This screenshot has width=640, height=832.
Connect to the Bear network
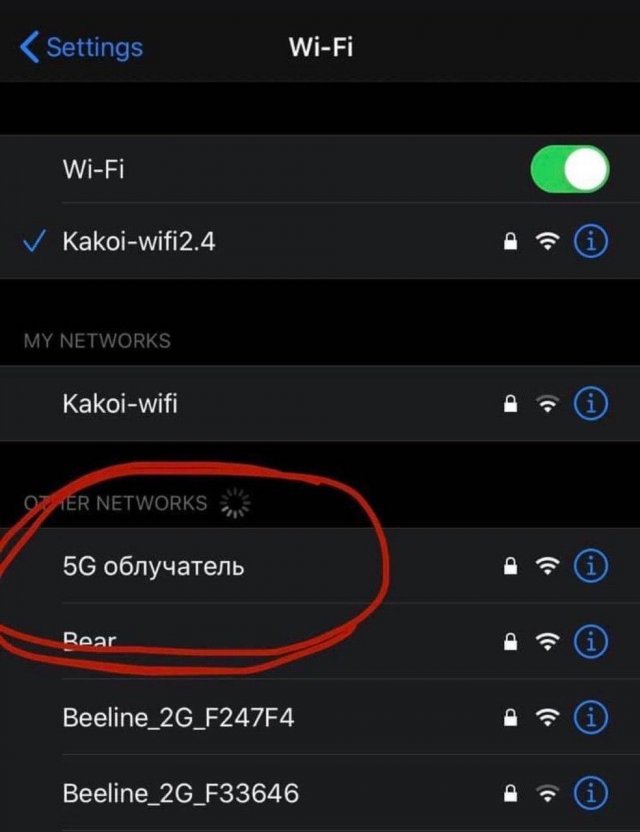[x=90, y=641]
